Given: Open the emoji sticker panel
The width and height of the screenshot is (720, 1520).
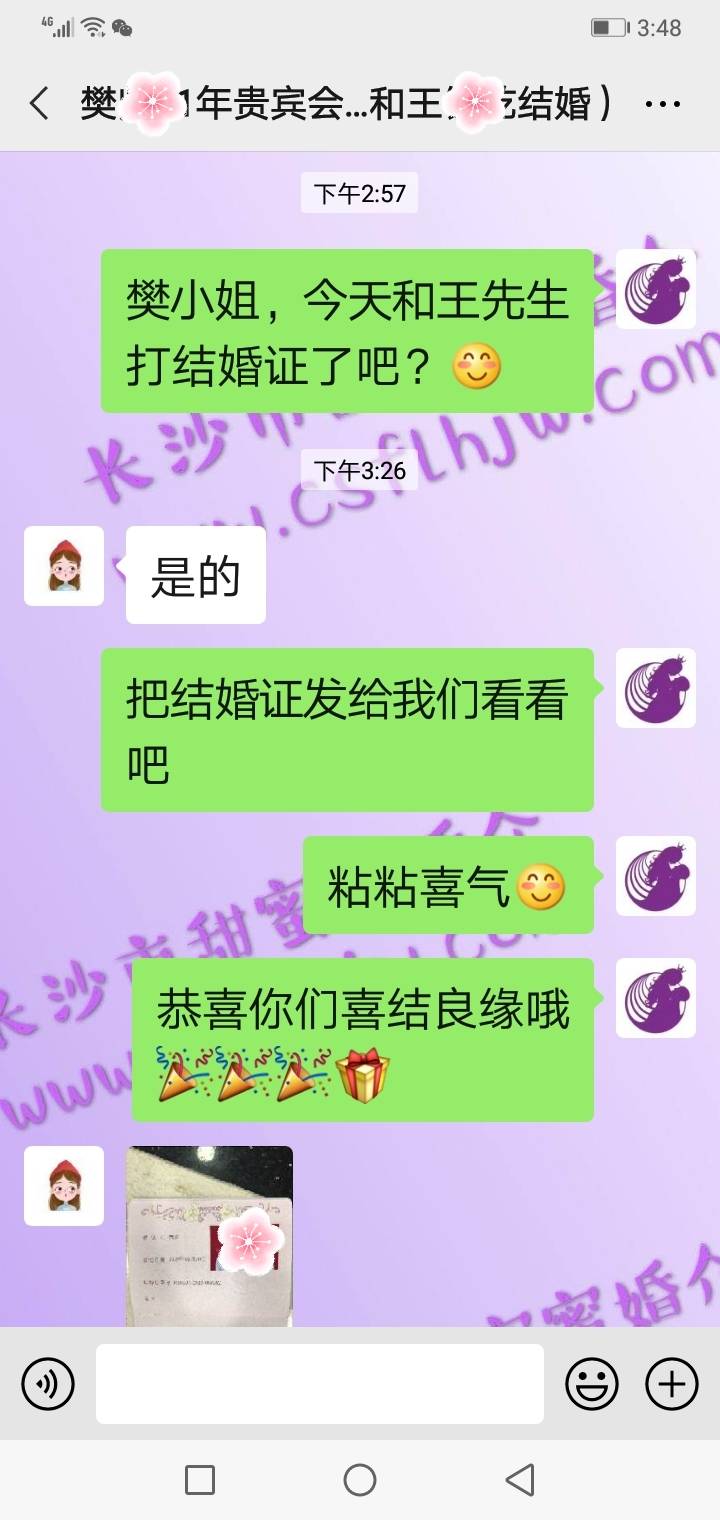Looking at the screenshot, I should click(x=592, y=1384).
